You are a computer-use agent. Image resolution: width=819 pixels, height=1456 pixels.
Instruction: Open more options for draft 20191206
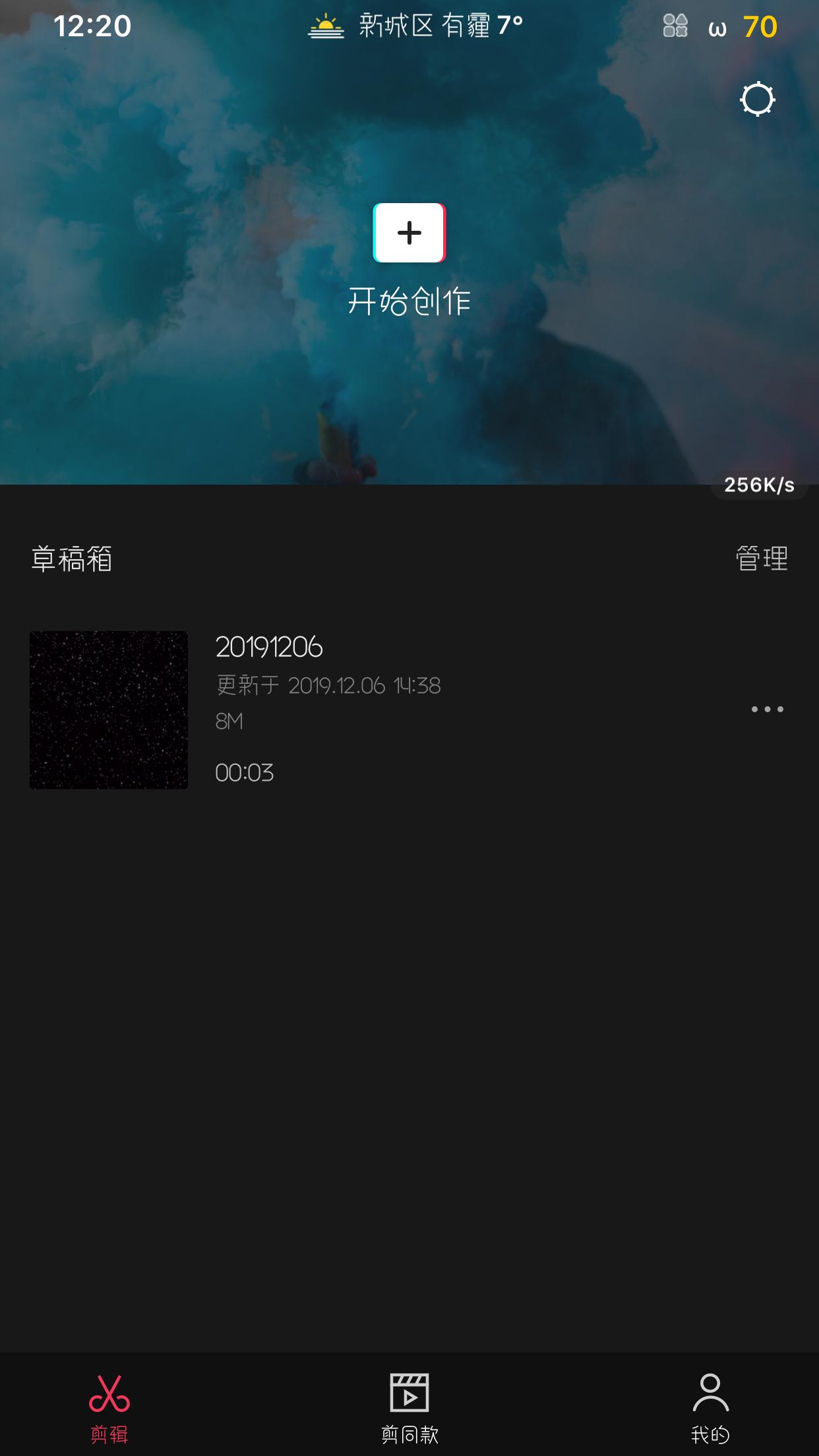pyautogui.click(x=767, y=710)
